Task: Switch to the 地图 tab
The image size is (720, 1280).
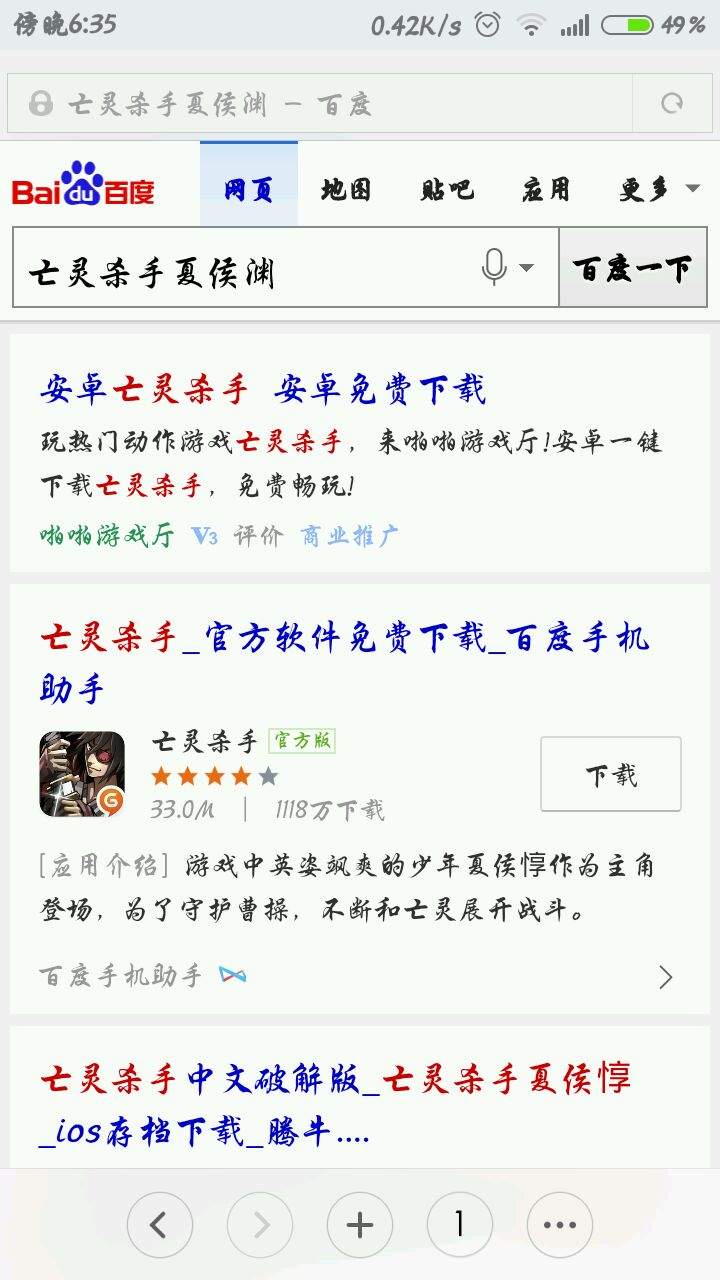Action: (346, 189)
